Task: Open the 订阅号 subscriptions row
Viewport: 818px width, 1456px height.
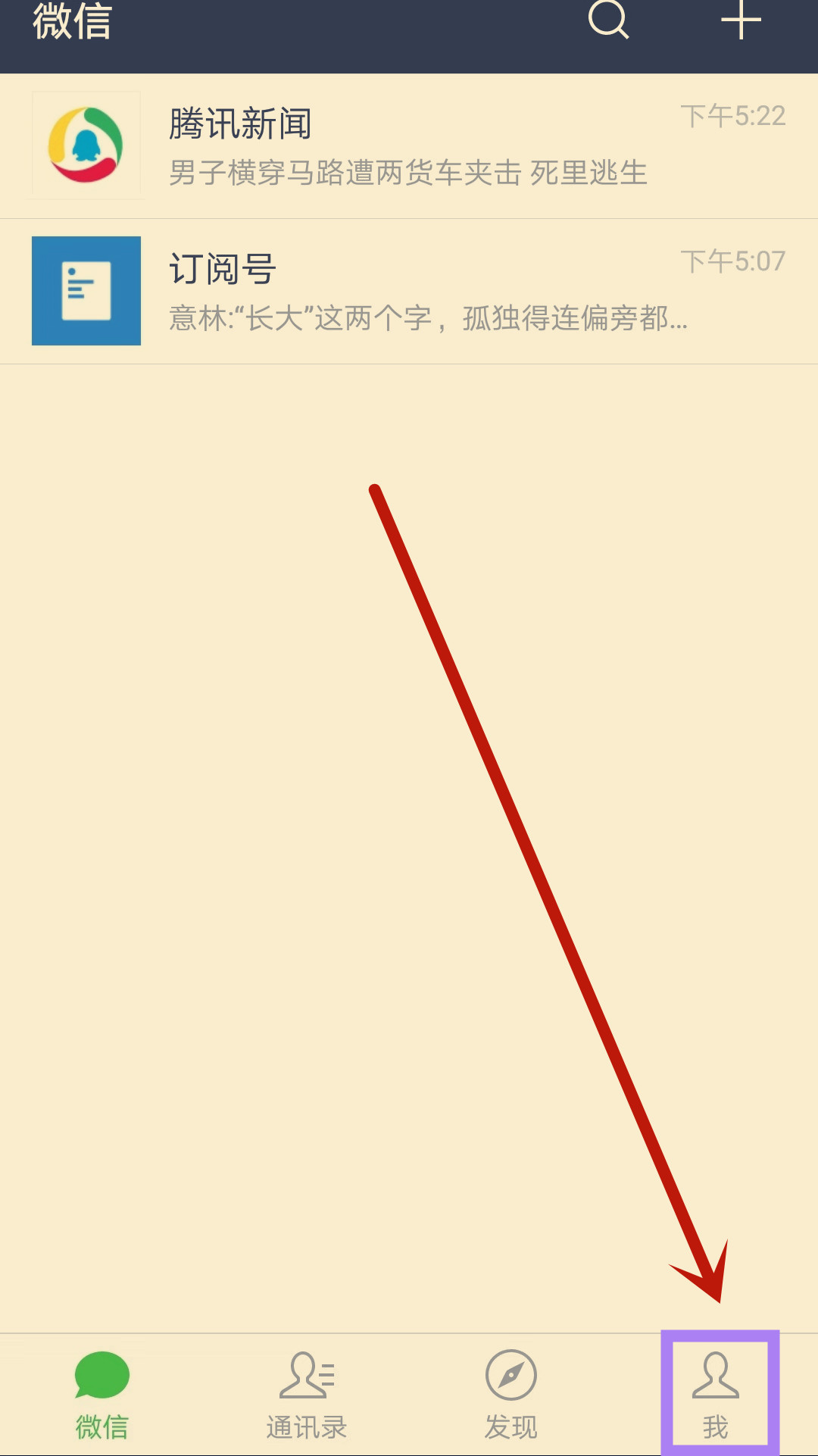Action: [409, 292]
